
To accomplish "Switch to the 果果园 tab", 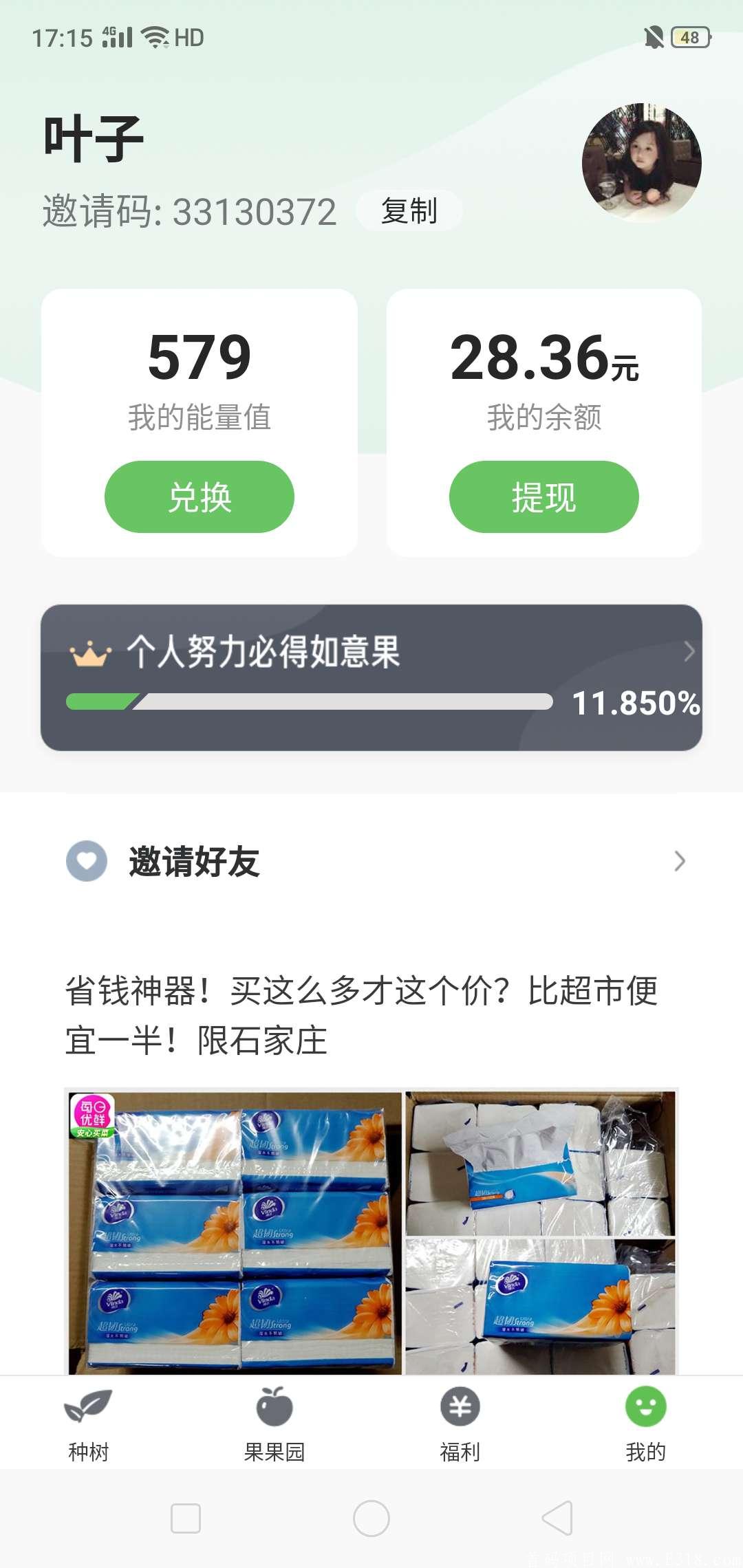I will (x=274, y=1424).
